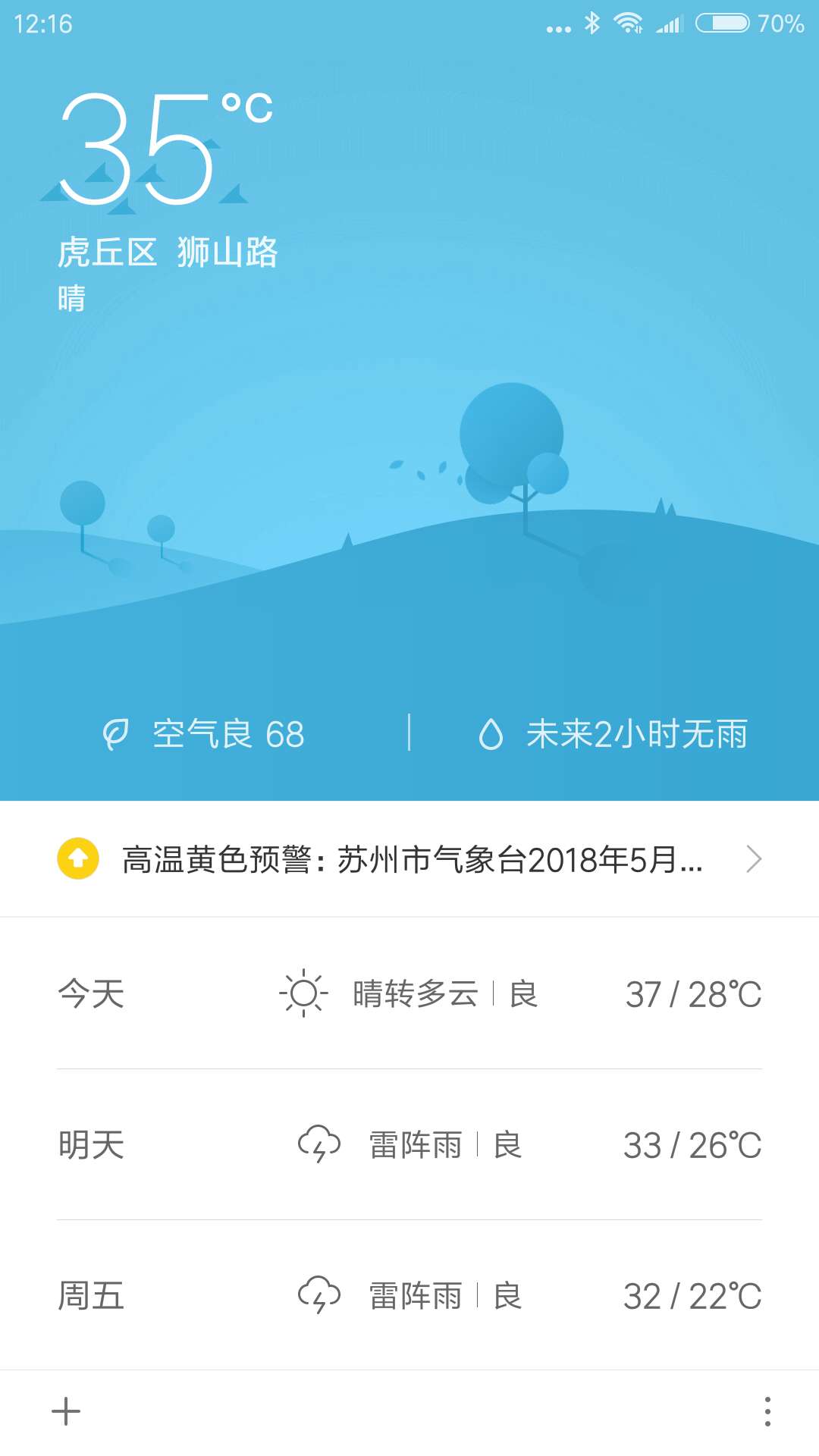View air quality details (空气良 68)
This screenshot has height=1456, width=819.
pyautogui.click(x=205, y=734)
